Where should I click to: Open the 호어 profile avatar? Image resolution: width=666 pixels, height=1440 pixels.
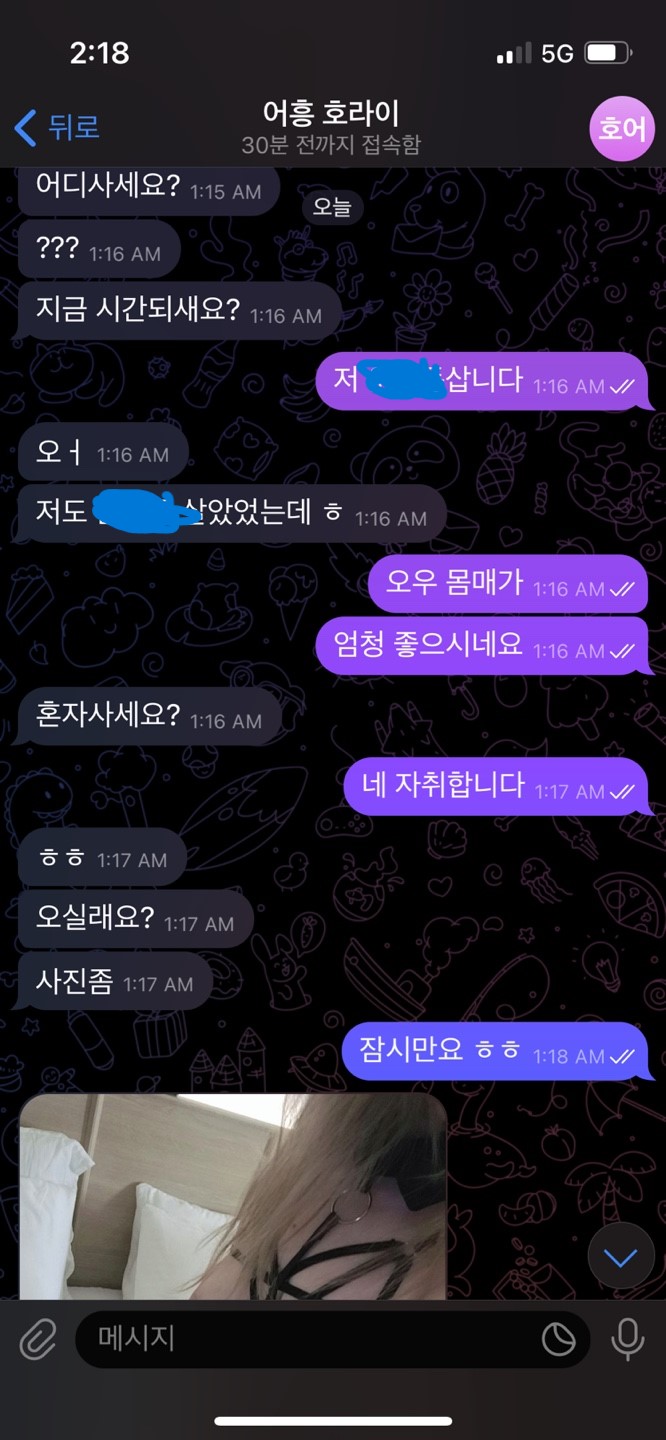621,128
